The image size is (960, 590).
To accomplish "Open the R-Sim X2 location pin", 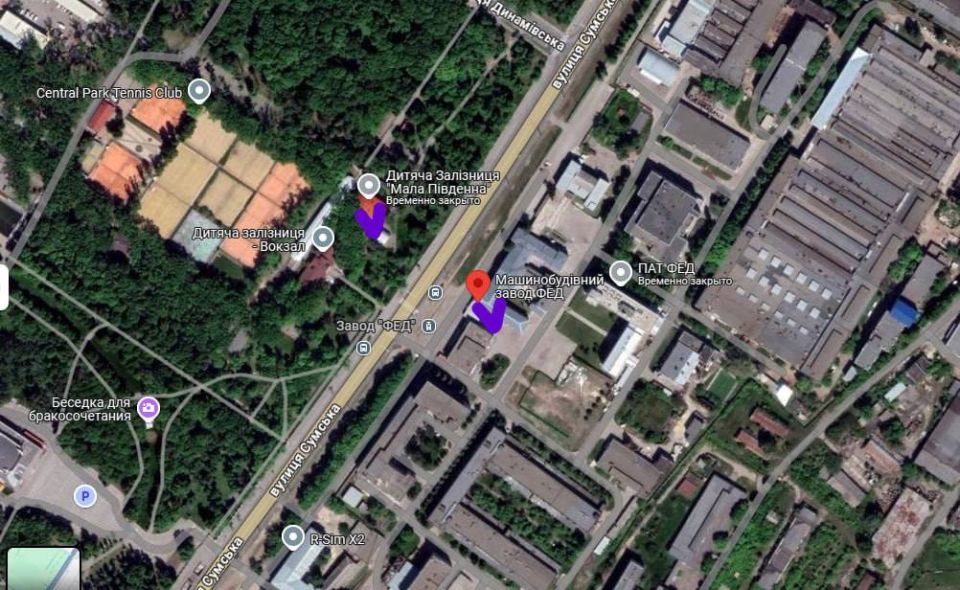I will (293, 537).
